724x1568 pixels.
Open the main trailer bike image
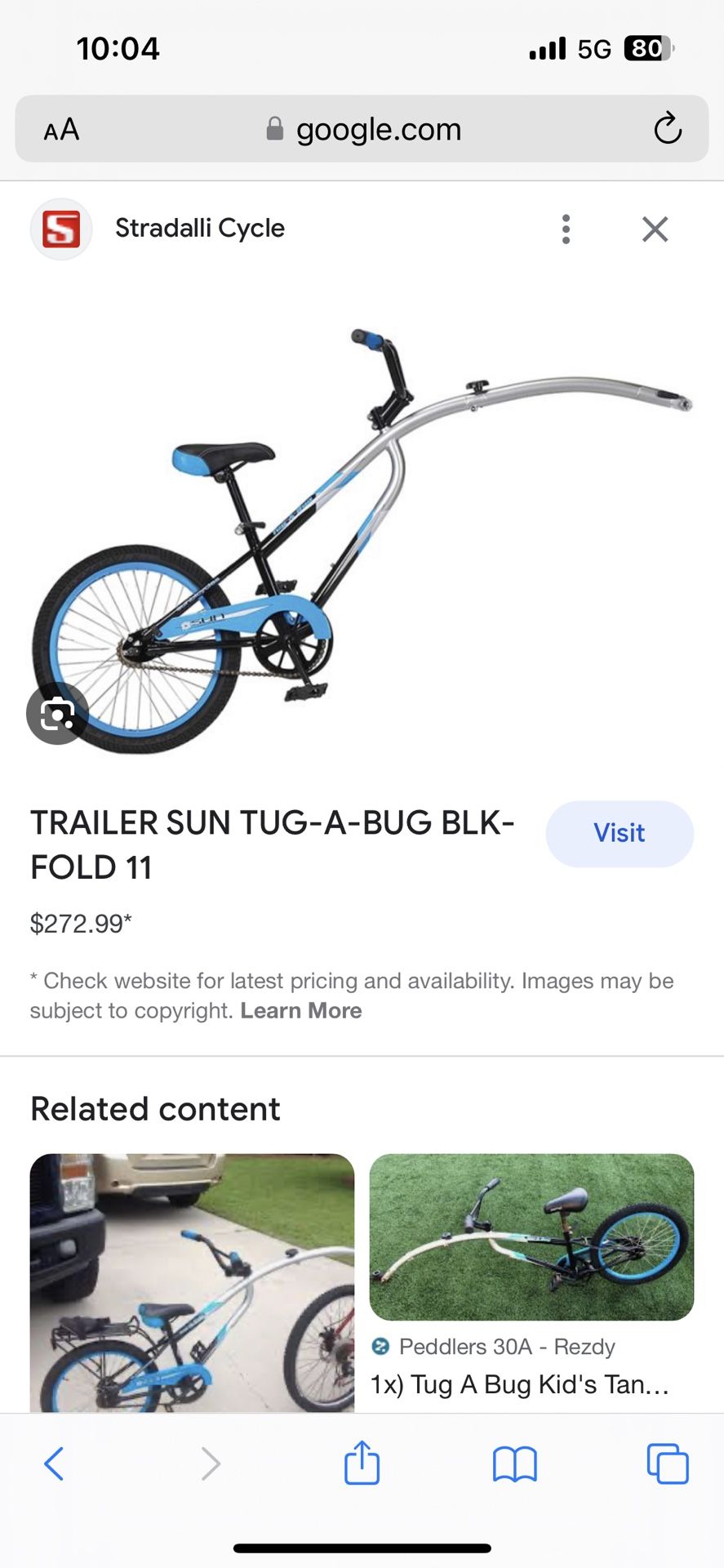362,539
